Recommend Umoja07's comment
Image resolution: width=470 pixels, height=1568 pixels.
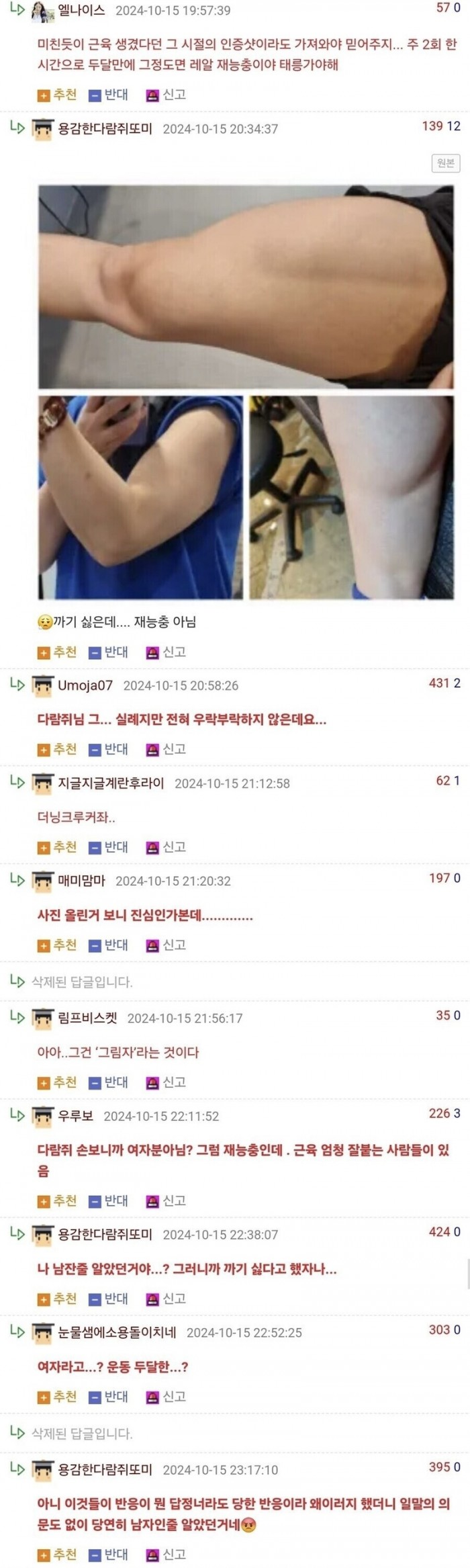57,749
